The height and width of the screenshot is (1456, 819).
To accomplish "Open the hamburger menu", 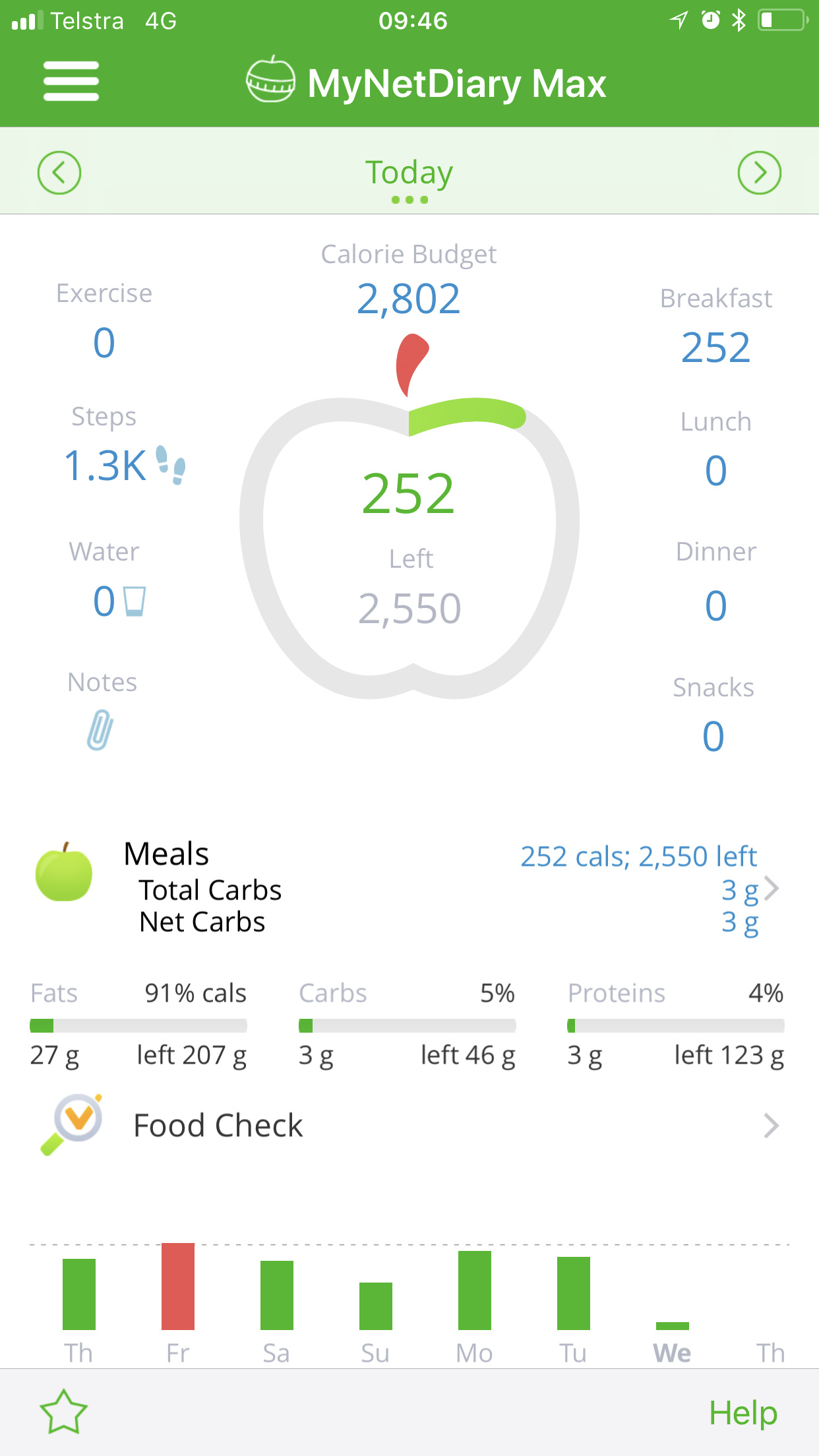I will click(x=71, y=81).
